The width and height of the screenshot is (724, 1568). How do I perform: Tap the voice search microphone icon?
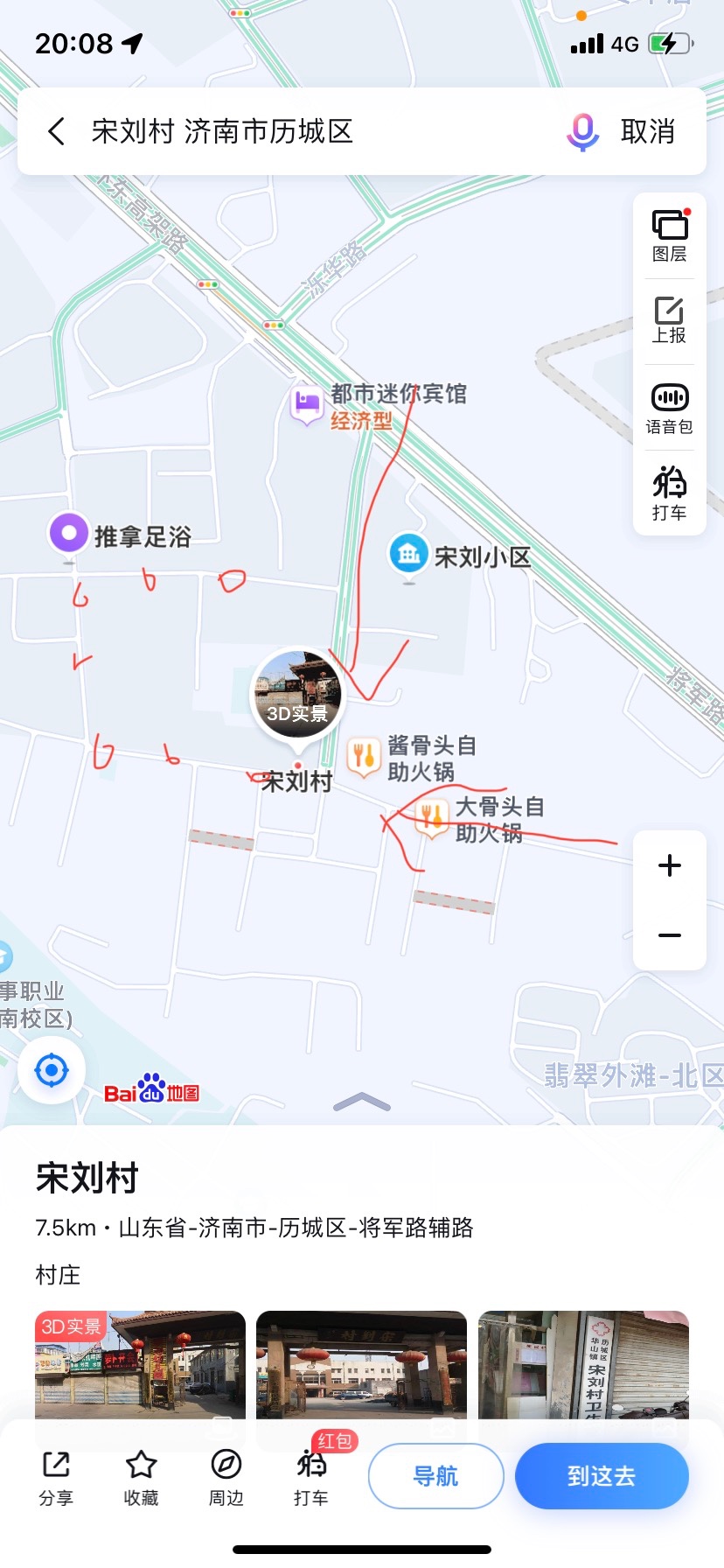click(x=581, y=131)
